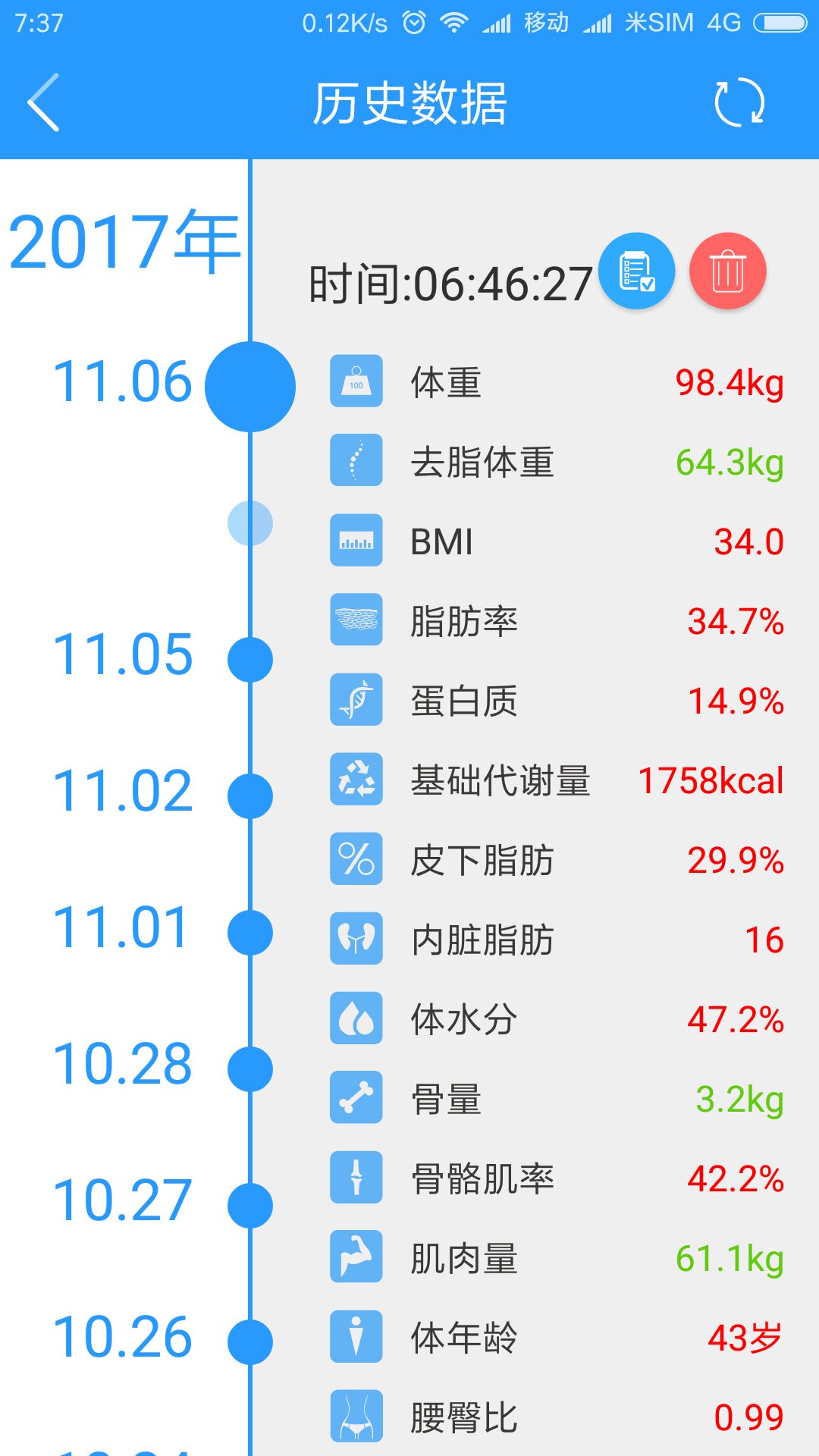The image size is (819, 1456).
Task: Tap the small timeline dot below 11.06
Action: (x=249, y=522)
